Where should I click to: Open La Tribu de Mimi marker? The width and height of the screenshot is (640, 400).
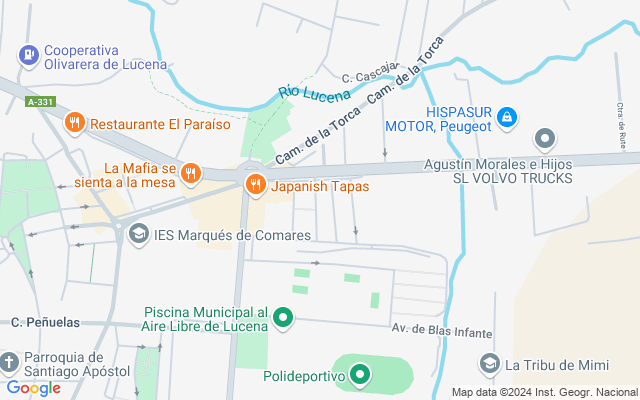pyautogui.click(x=489, y=364)
